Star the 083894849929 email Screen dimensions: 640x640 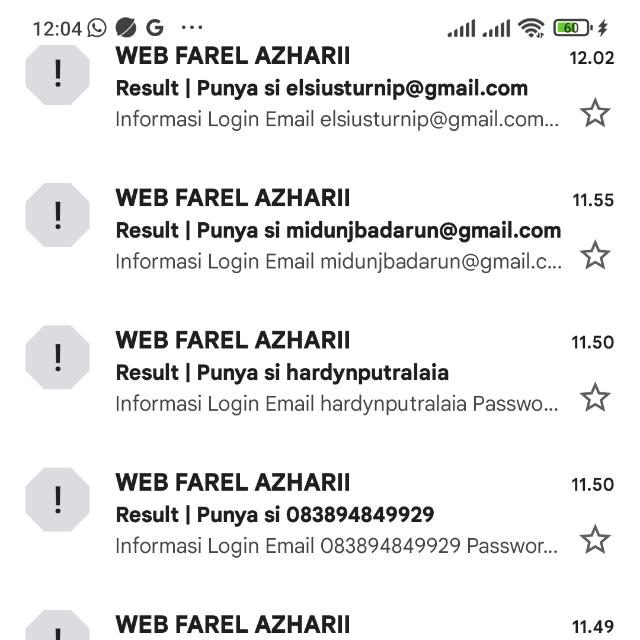click(x=595, y=540)
